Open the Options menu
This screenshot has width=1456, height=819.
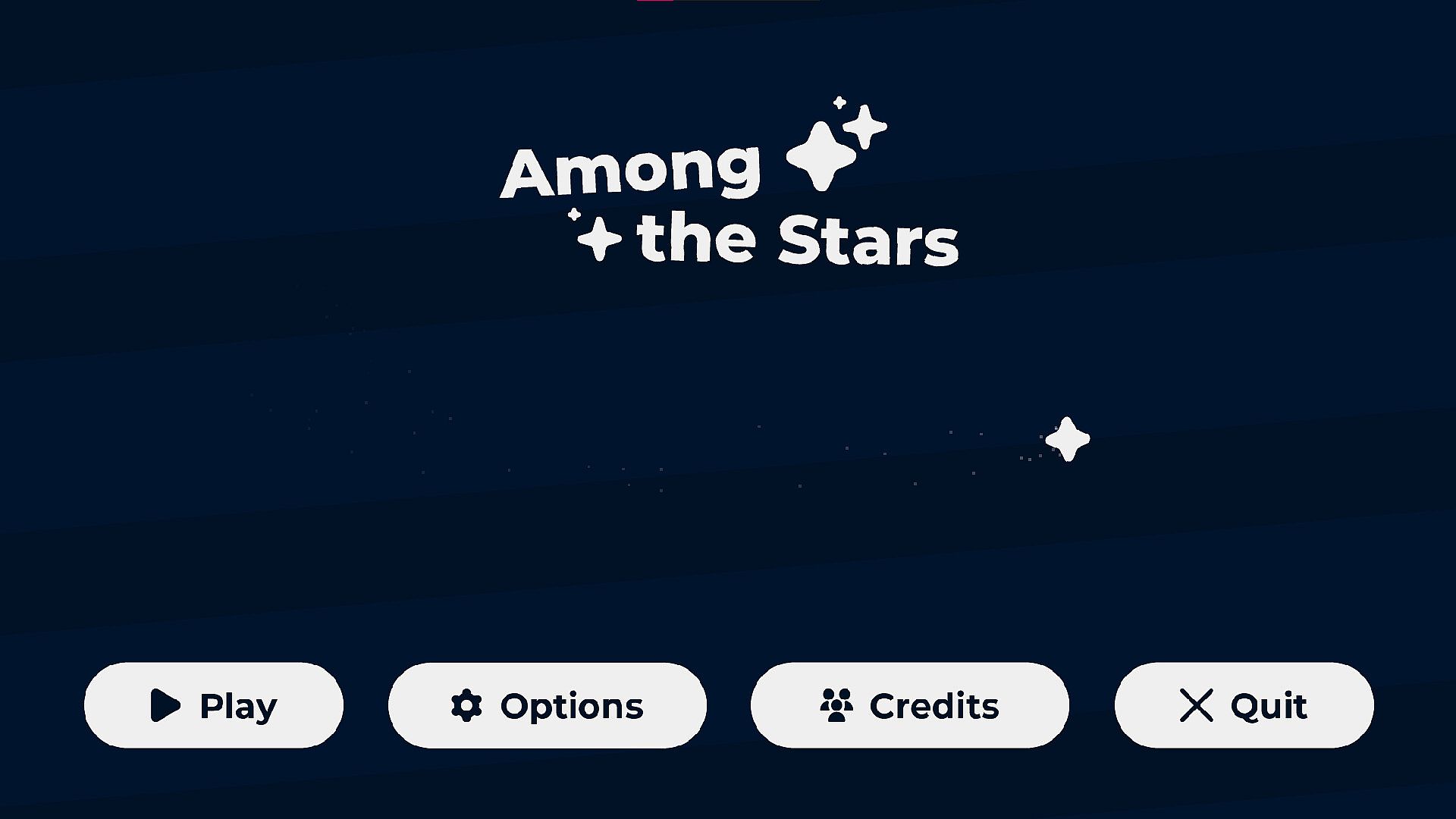(547, 705)
